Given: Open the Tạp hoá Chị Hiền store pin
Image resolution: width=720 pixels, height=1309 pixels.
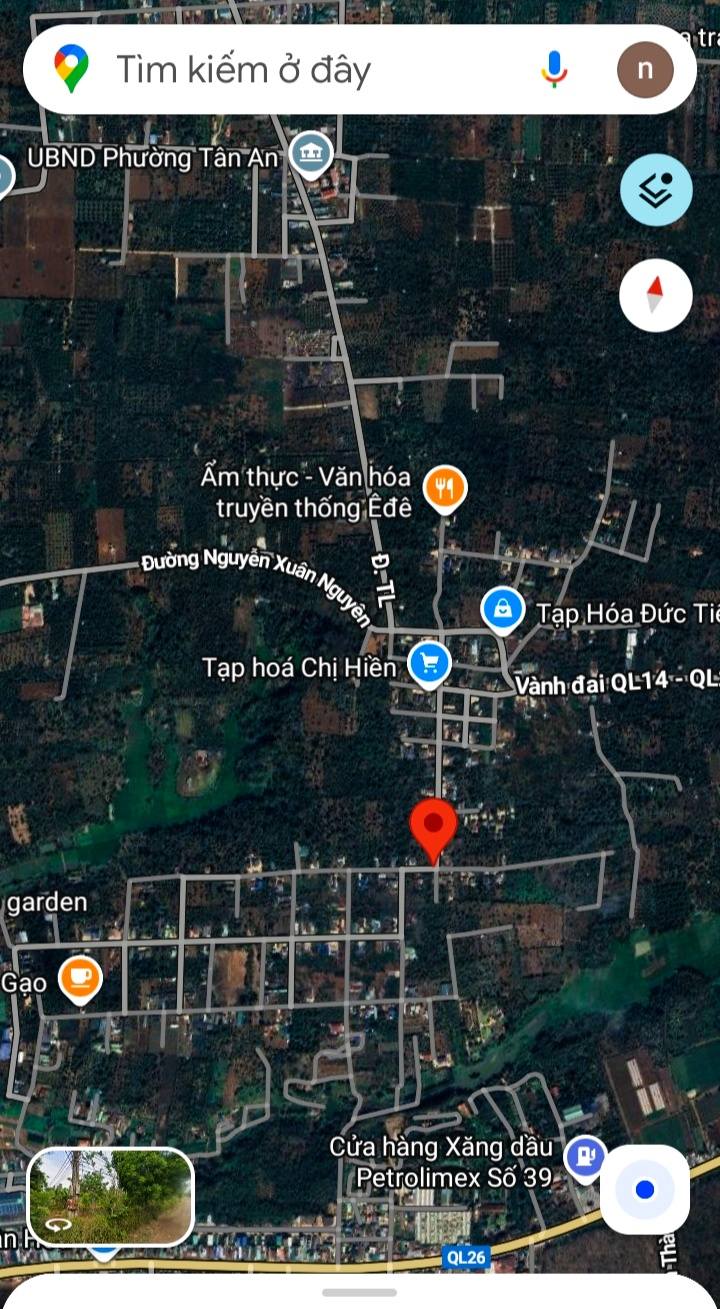Looking at the screenshot, I should point(430,662).
